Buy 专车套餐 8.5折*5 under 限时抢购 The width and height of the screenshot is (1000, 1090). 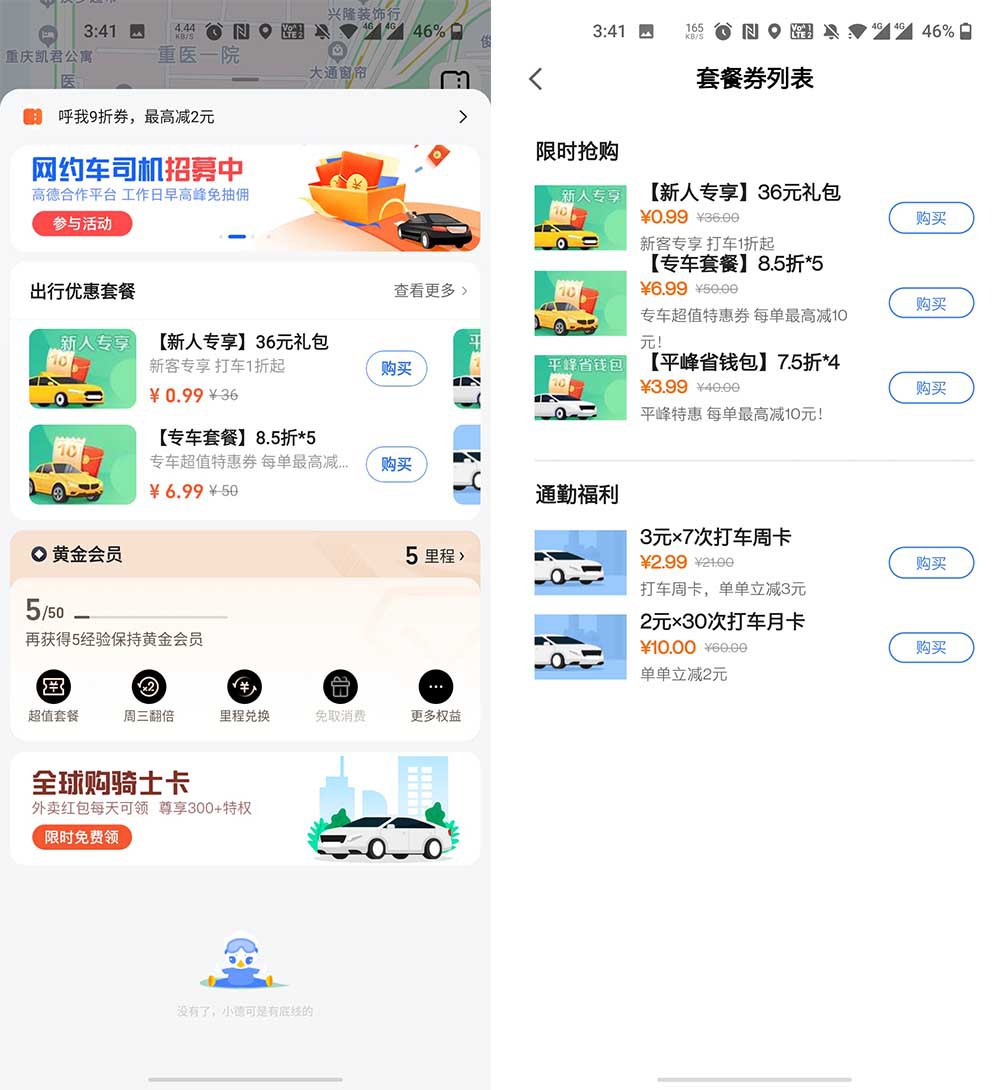[x=930, y=303]
